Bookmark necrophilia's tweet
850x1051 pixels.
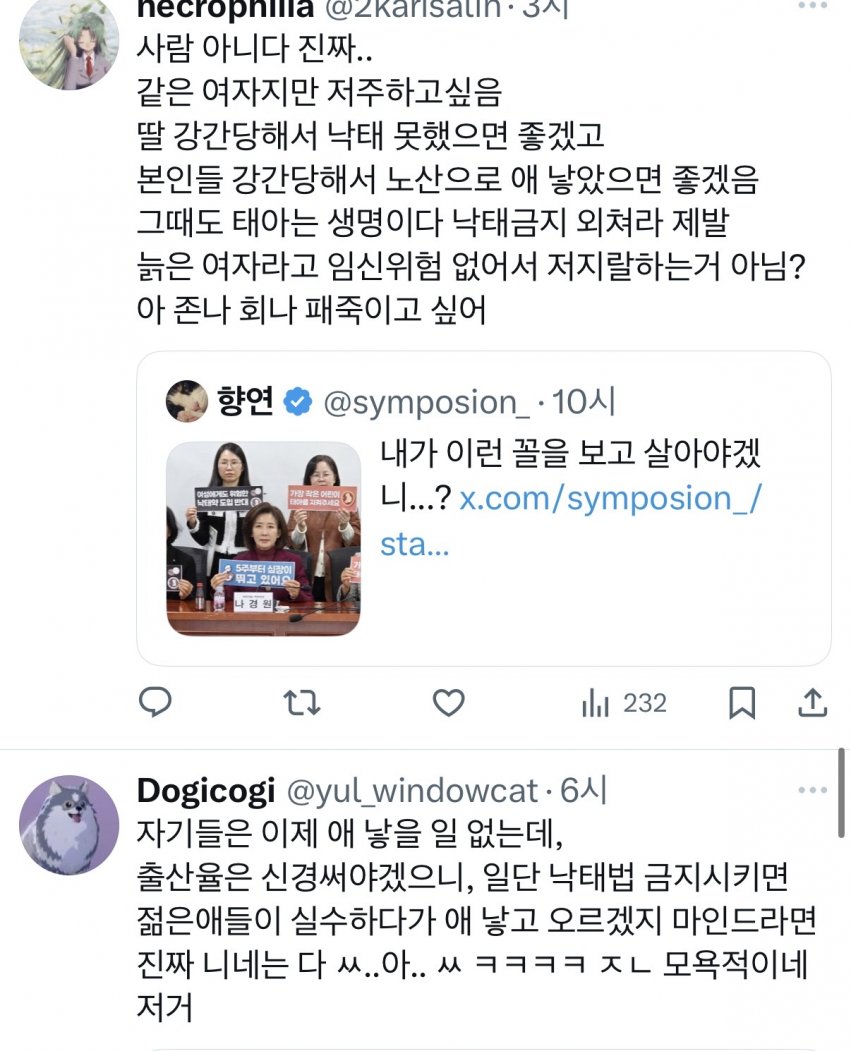742,704
